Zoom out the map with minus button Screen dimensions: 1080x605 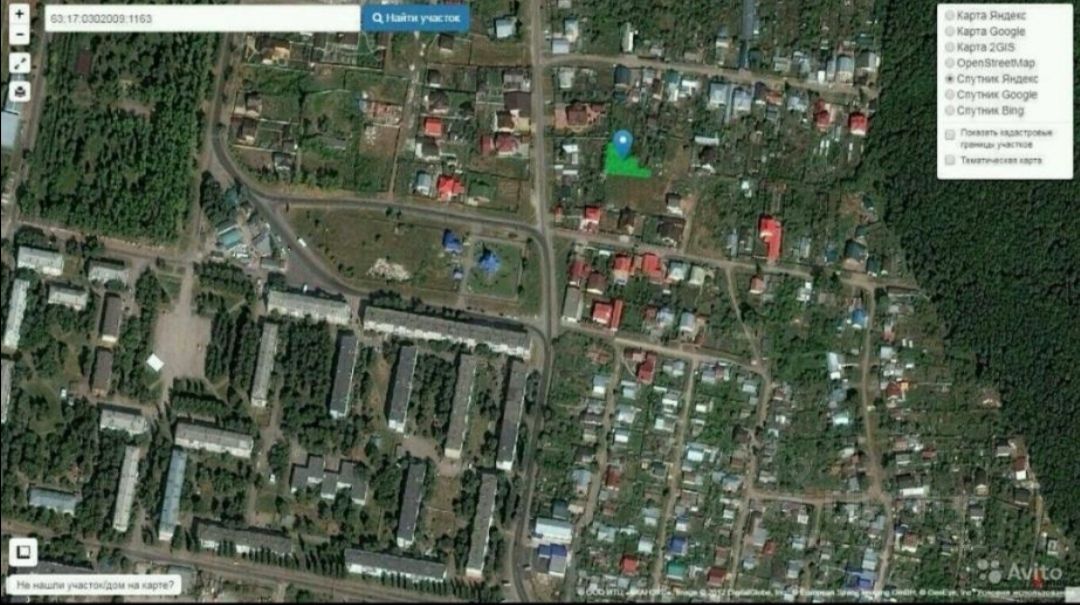(x=19, y=35)
